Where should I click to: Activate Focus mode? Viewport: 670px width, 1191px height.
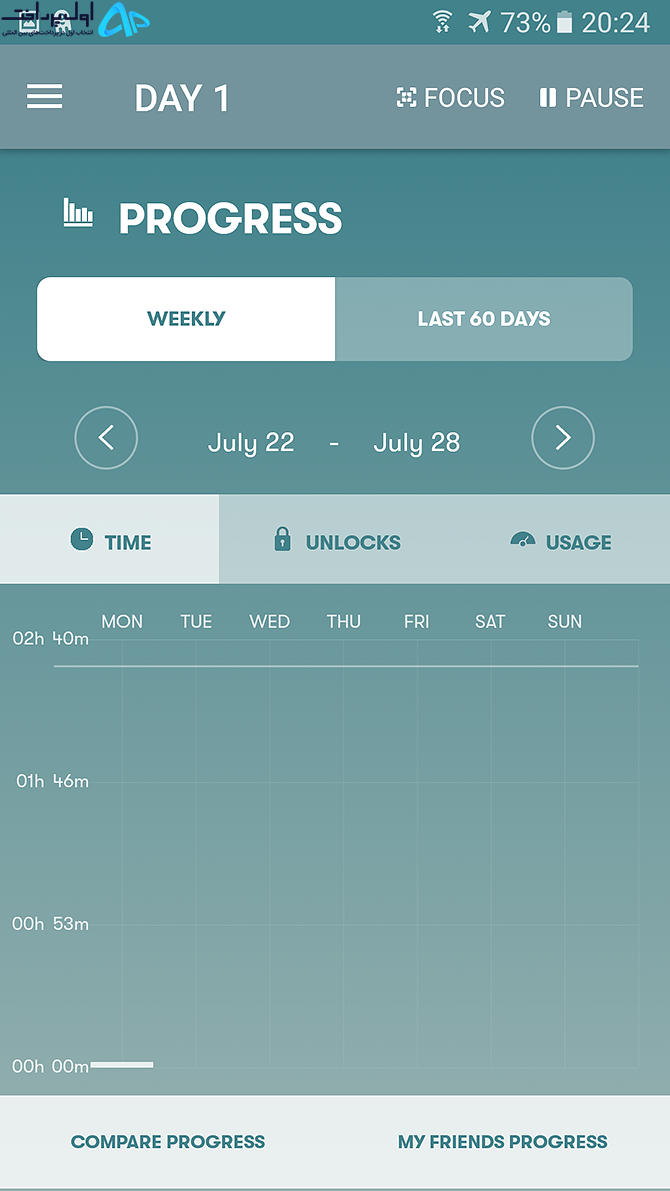click(x=450, y=97)
